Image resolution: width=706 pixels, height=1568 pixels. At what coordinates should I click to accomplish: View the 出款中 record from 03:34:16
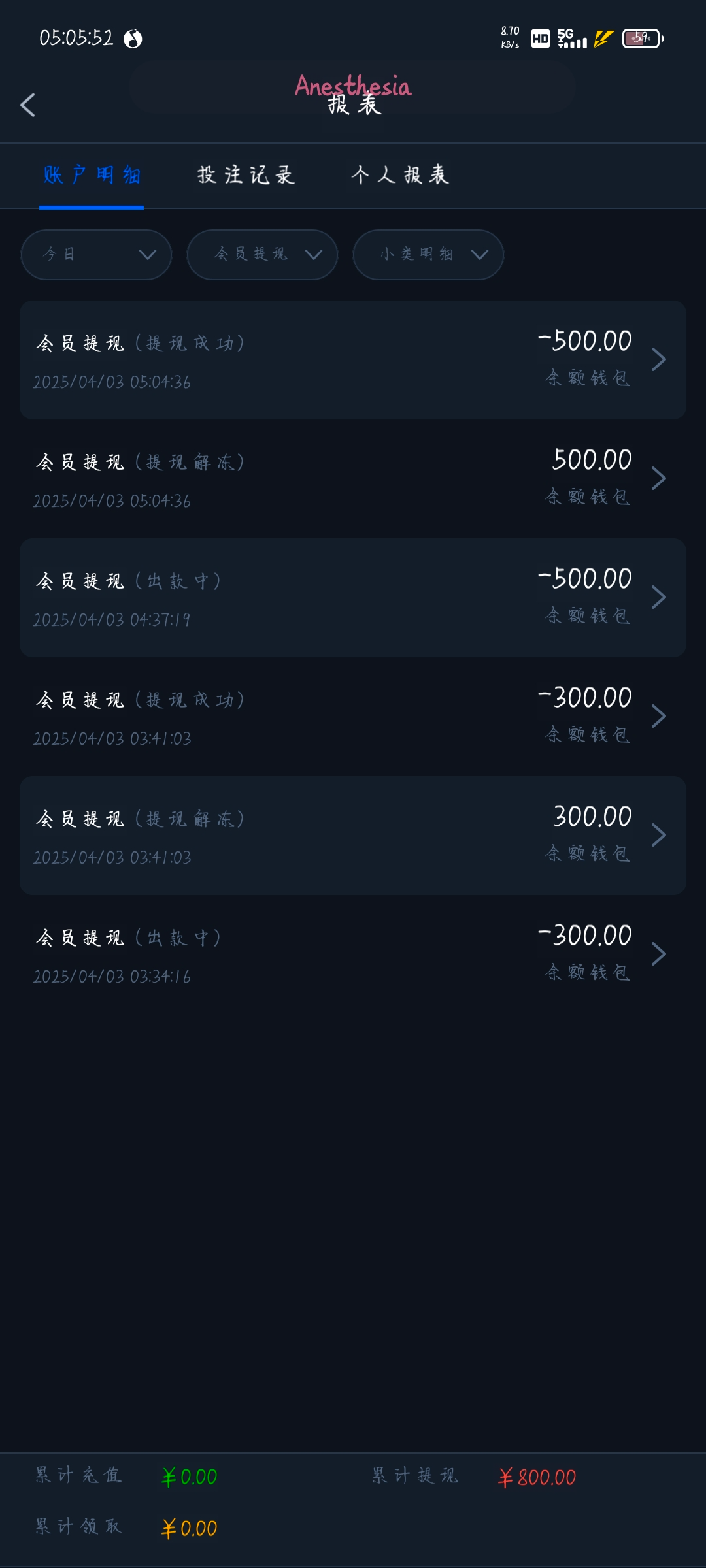[x=353, y=955]
